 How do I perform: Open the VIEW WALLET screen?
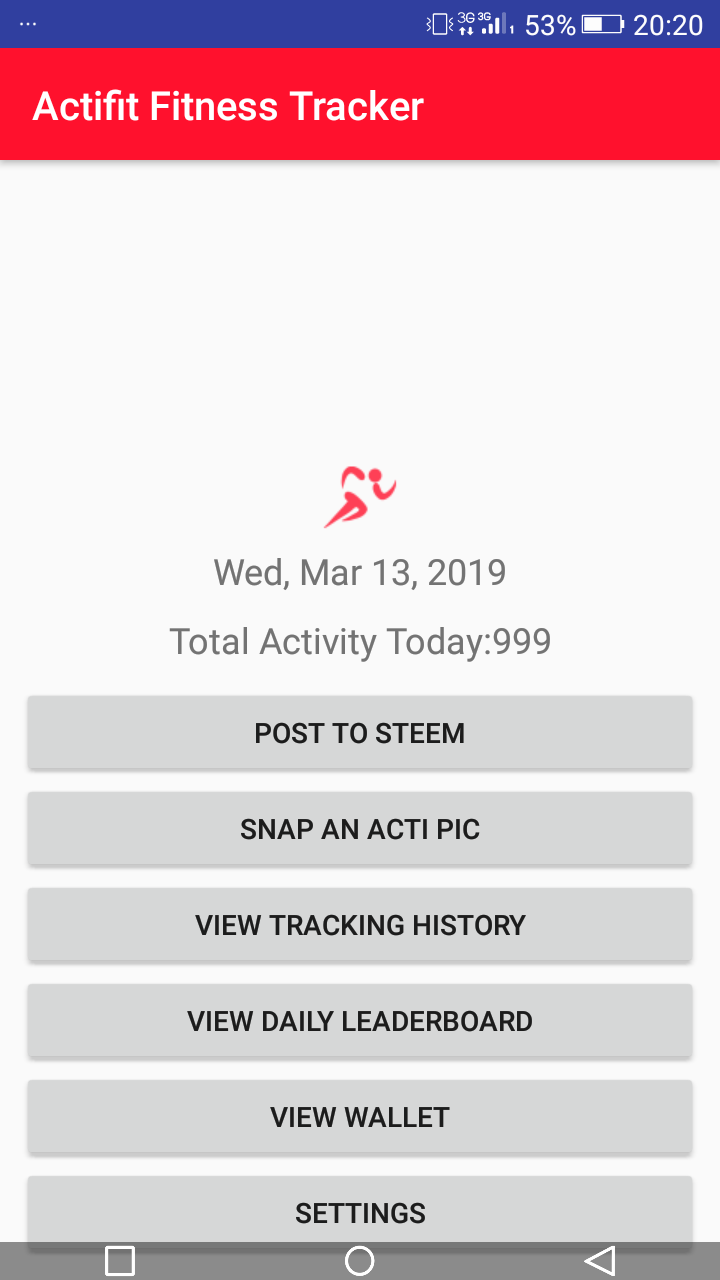(360, 1116)
